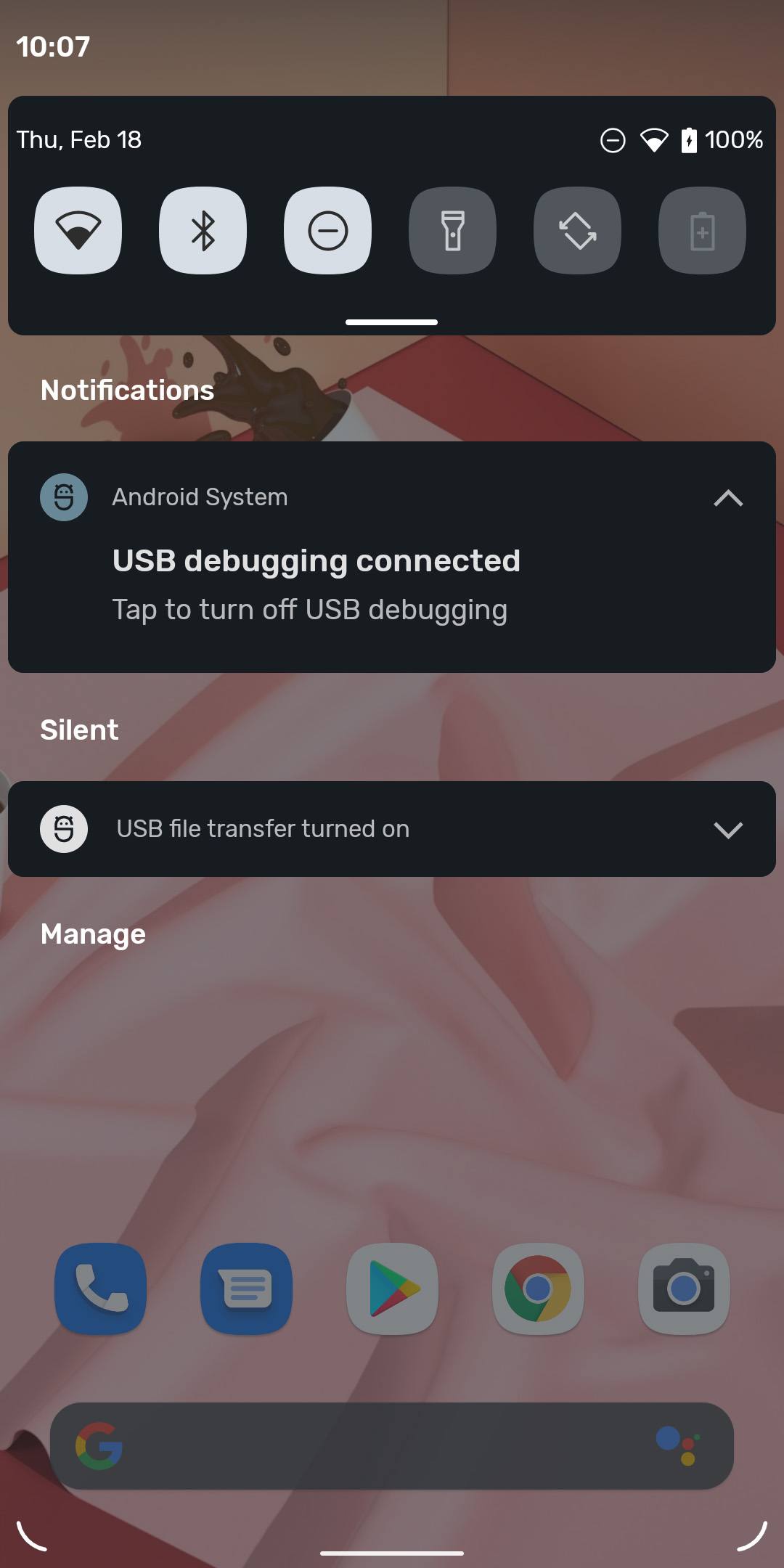Turn on the flashlight tile
The width and height of the screenshot is (784, 1568).
pos(452,231)
